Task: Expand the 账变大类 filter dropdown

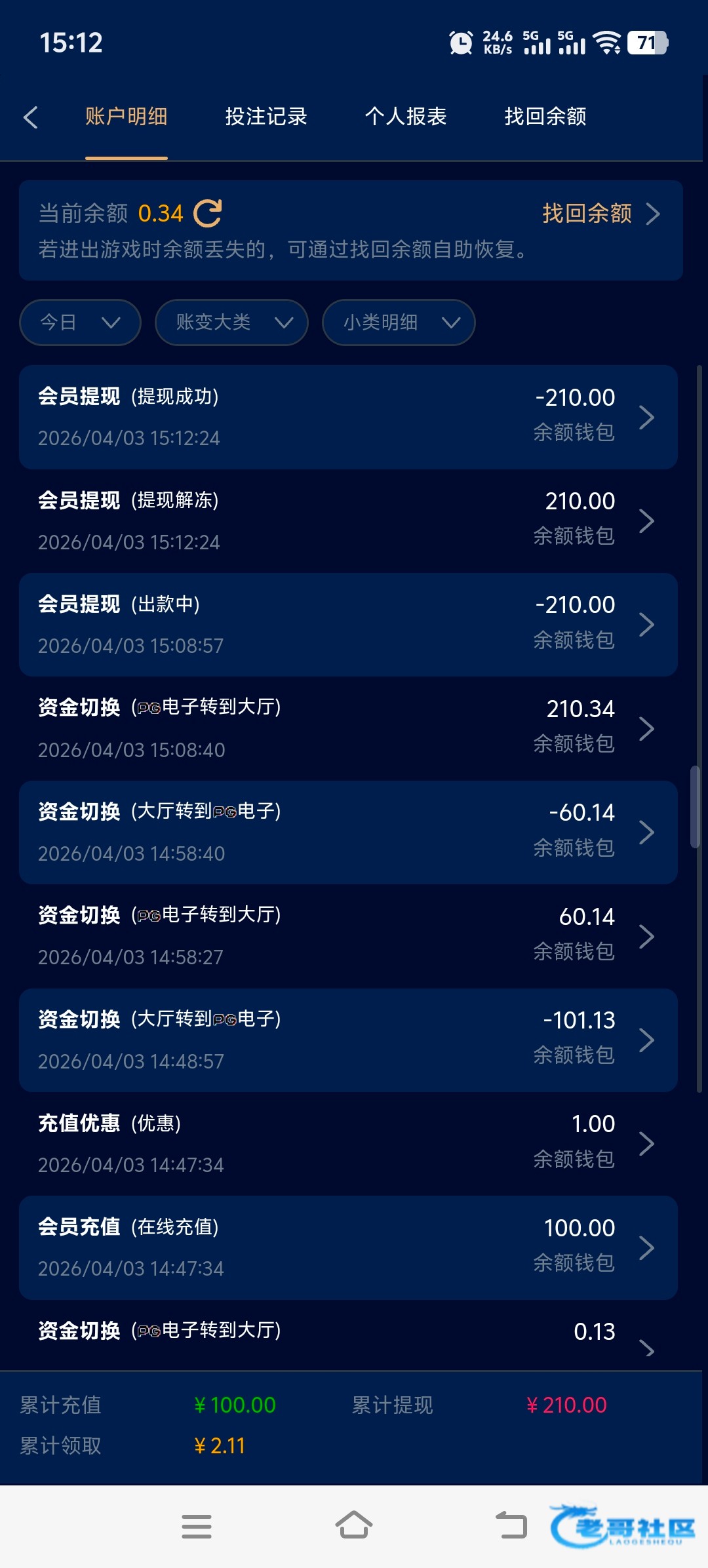Action: coord(231,323)
